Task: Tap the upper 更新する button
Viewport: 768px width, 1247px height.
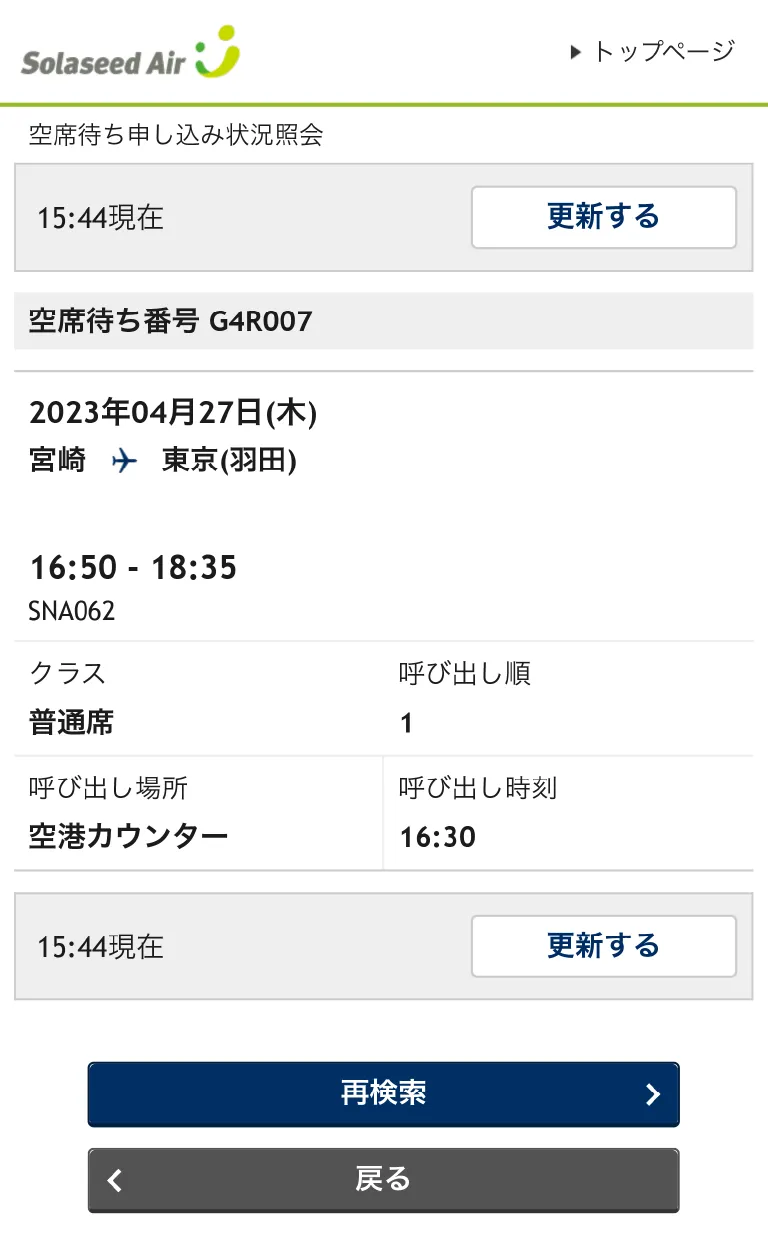Action: [x=603, y=217]
